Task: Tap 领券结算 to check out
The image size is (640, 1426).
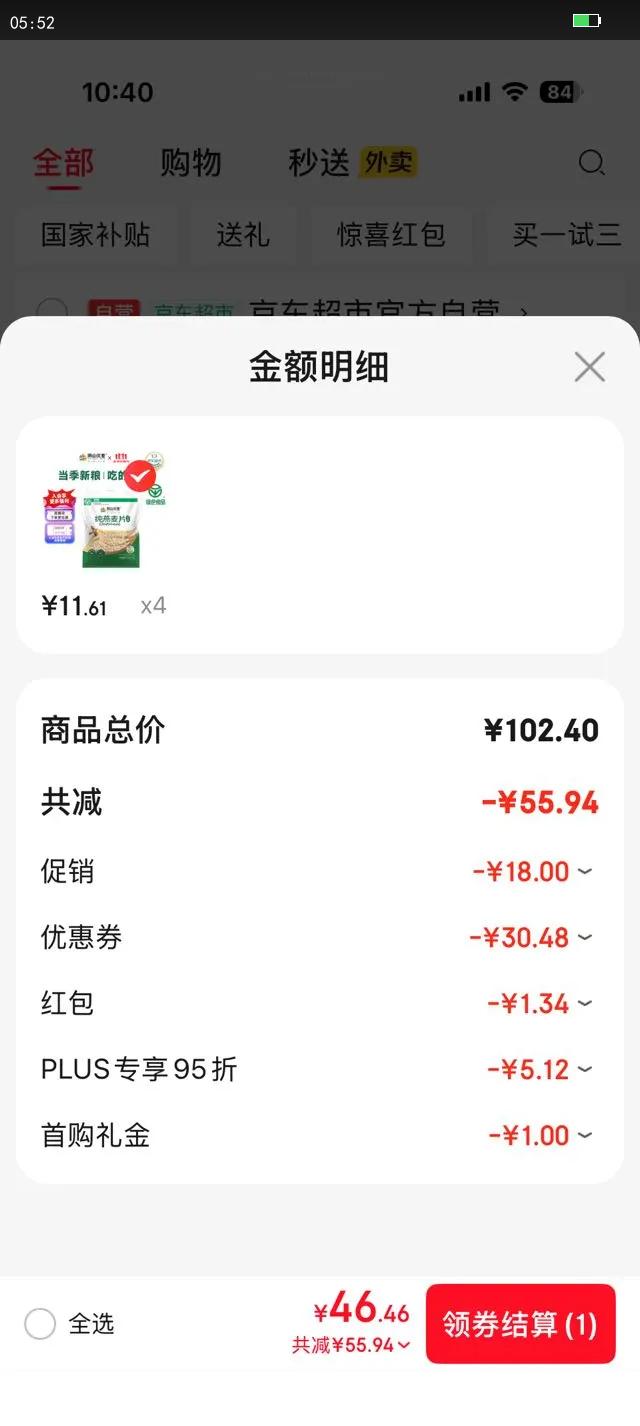Action: [x=520, y=1324]
